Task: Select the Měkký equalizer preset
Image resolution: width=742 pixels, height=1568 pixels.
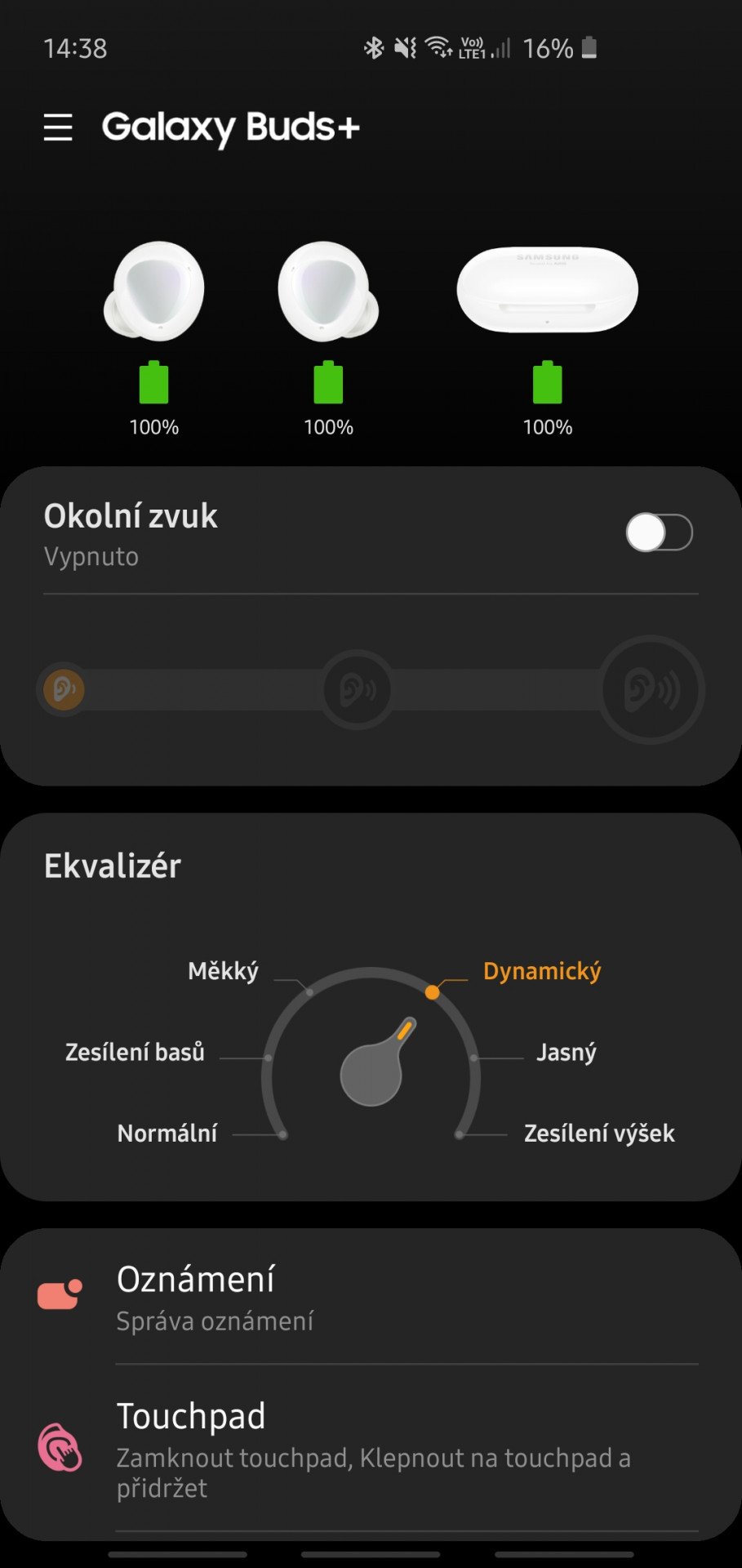Action: click(x=223, y=971)
